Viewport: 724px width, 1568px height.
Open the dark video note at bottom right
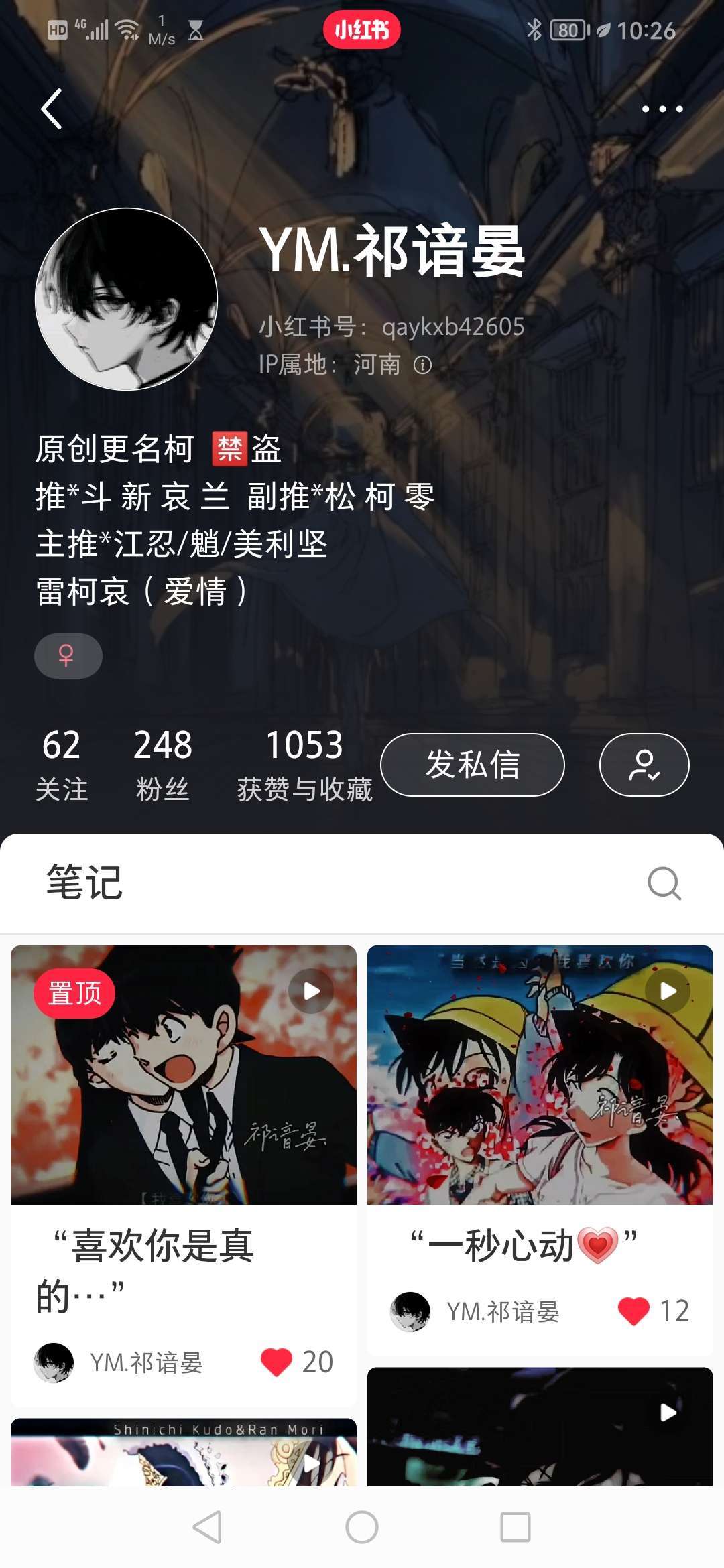[x=540, y=1427]
